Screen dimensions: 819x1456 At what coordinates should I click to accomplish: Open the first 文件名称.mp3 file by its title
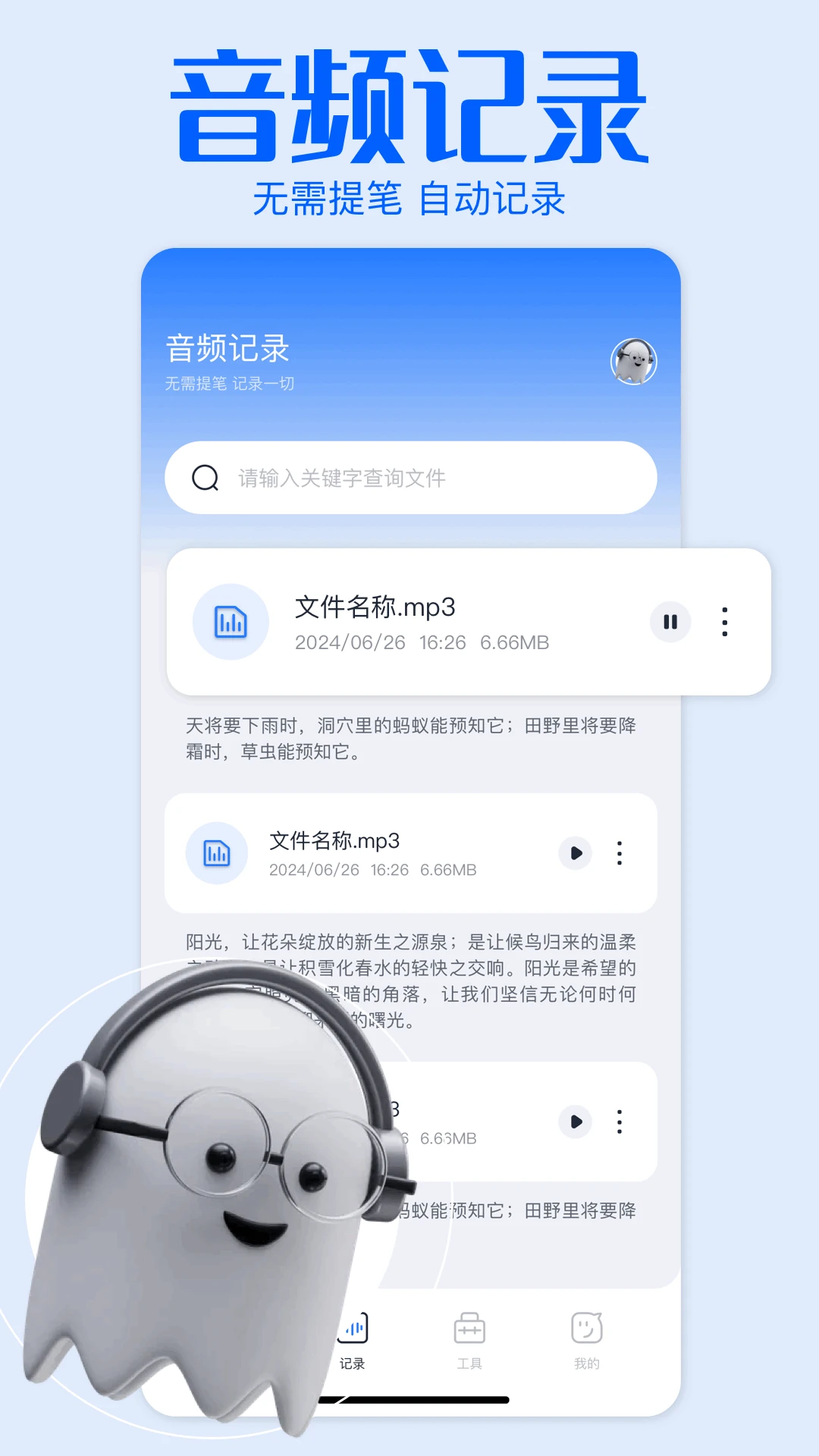(377, 606)
